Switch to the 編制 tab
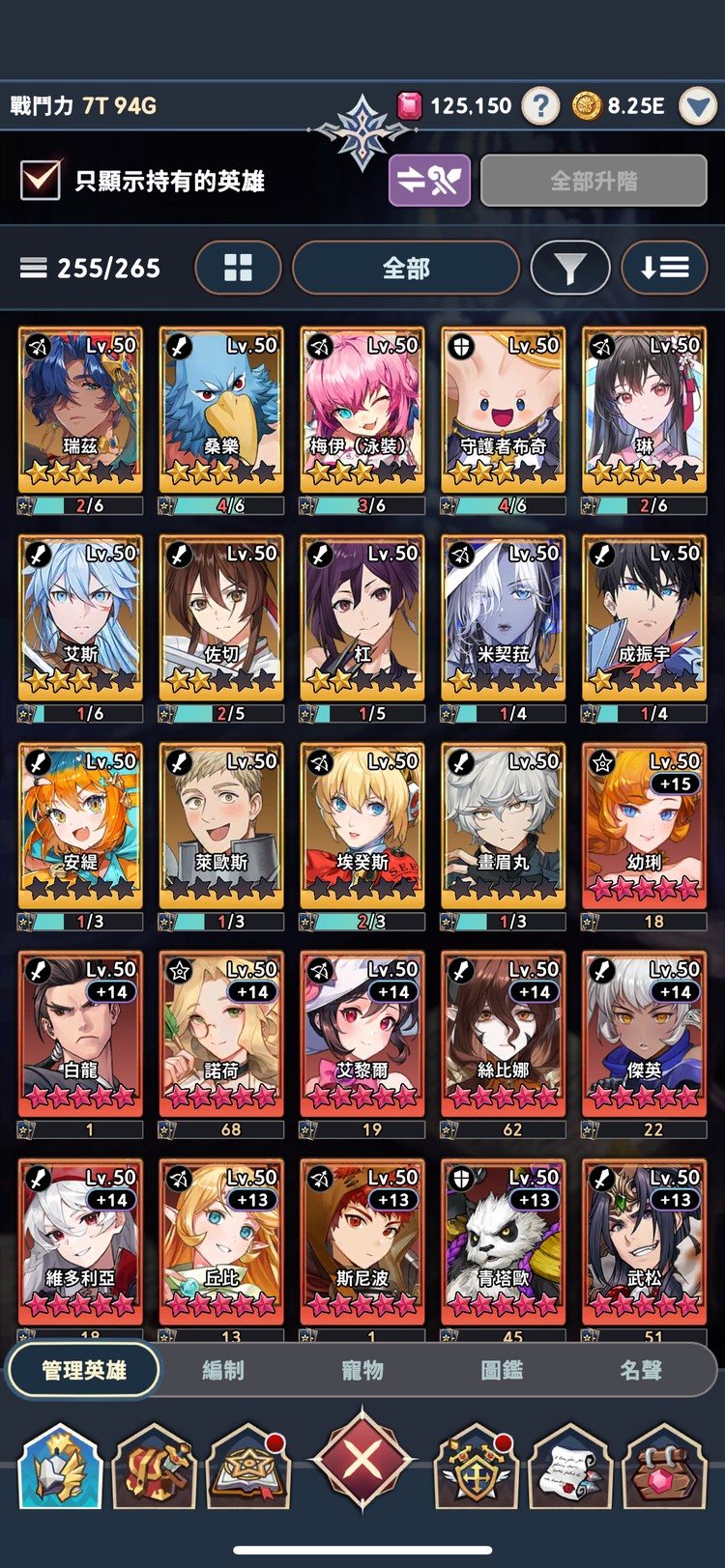This screenshot has width=725, height=1568. (223, 1370)
